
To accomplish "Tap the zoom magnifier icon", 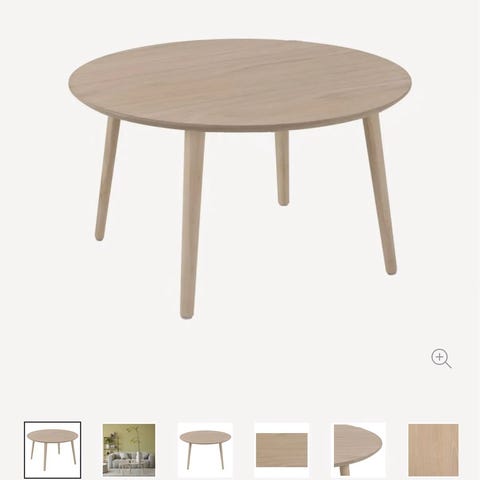I will pyautogui.click(x=441, y=358).
